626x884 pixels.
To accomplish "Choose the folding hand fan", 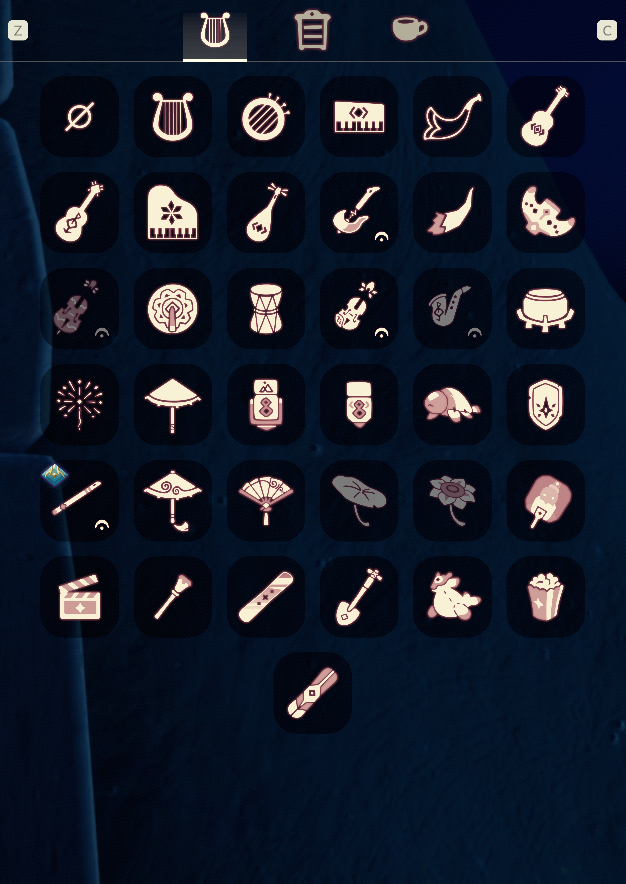I will (266, 500).
